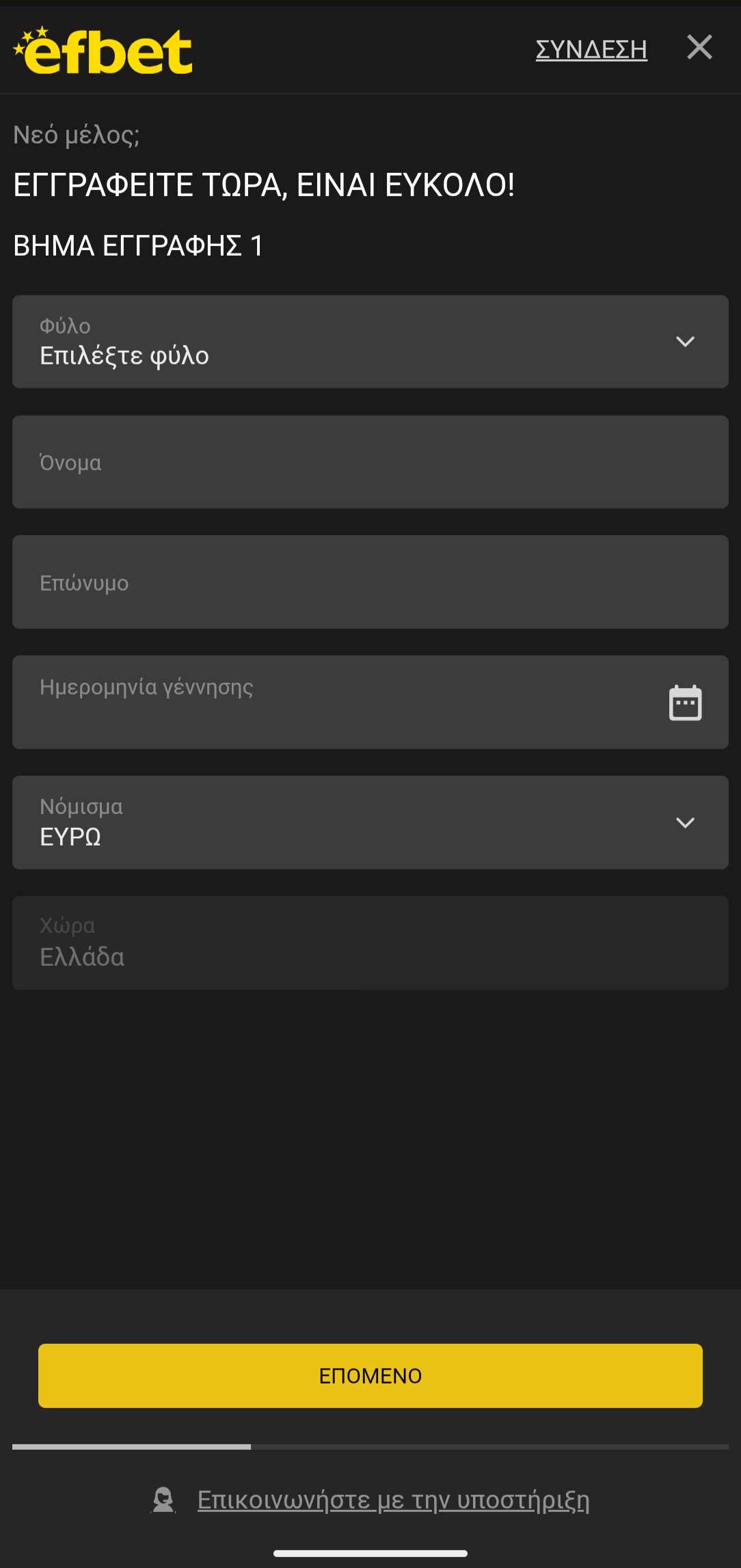Open the ΣΥΝΔΕΣΗ login link

591,49
